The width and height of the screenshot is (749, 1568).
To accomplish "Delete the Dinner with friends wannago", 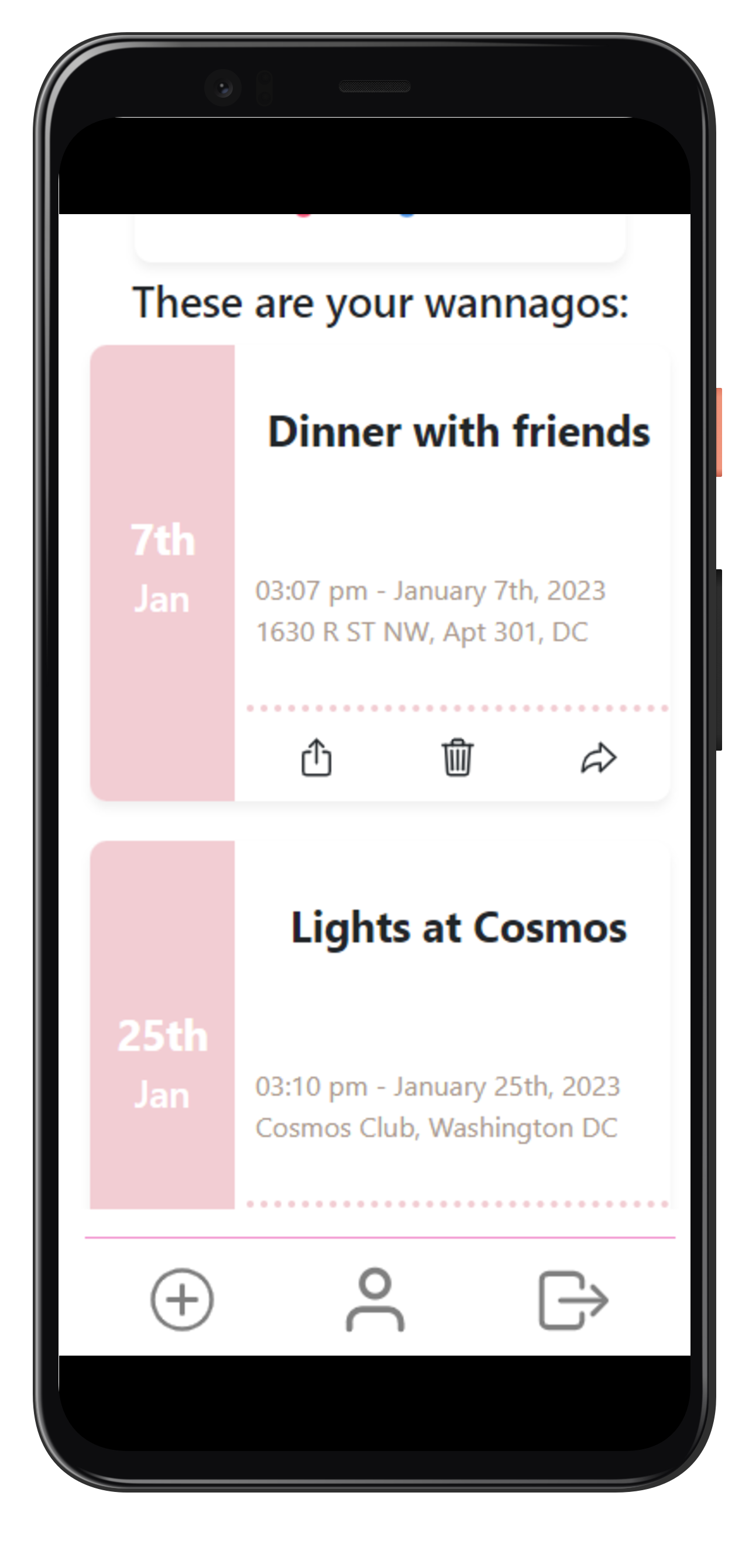I will (456, 757).
